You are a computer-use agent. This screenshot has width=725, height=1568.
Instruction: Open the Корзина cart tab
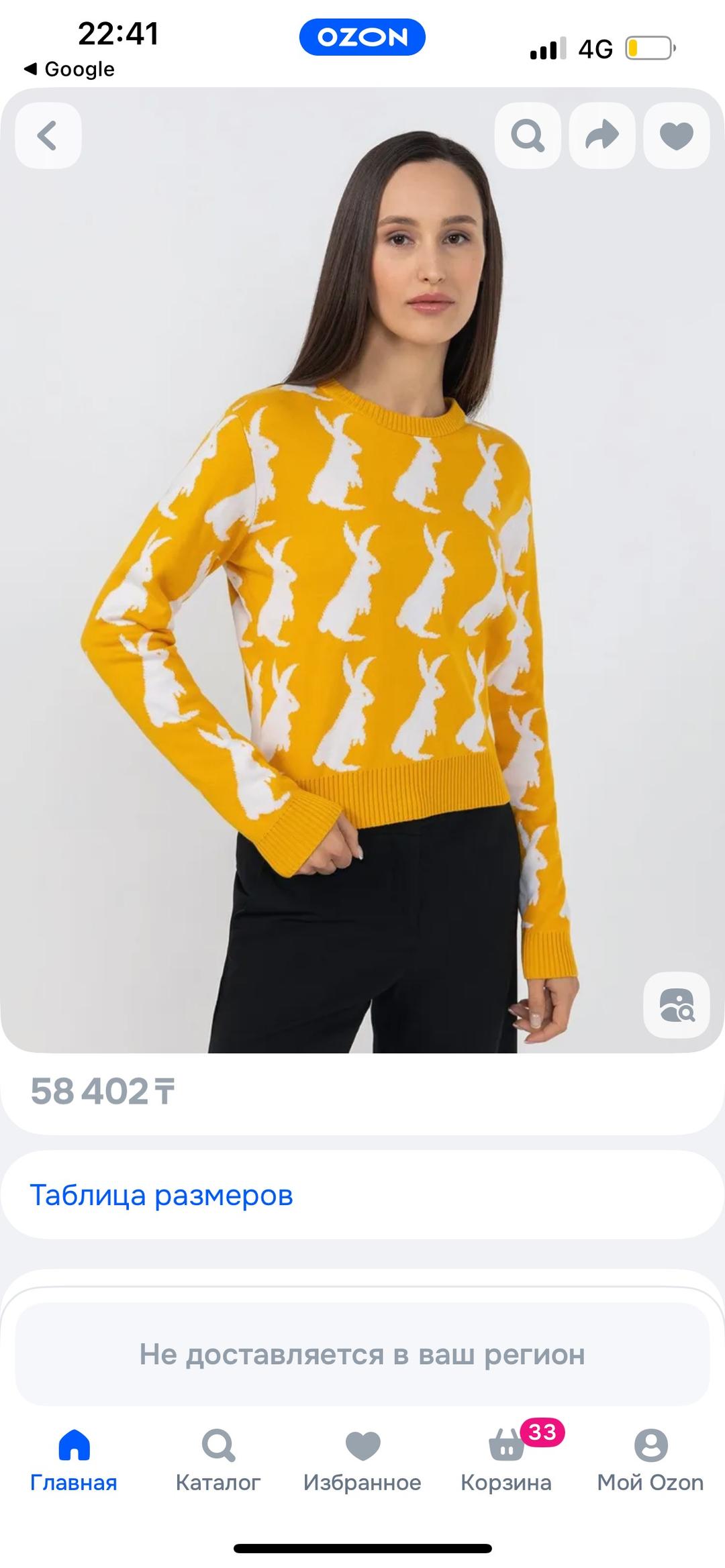point(507,1461)
